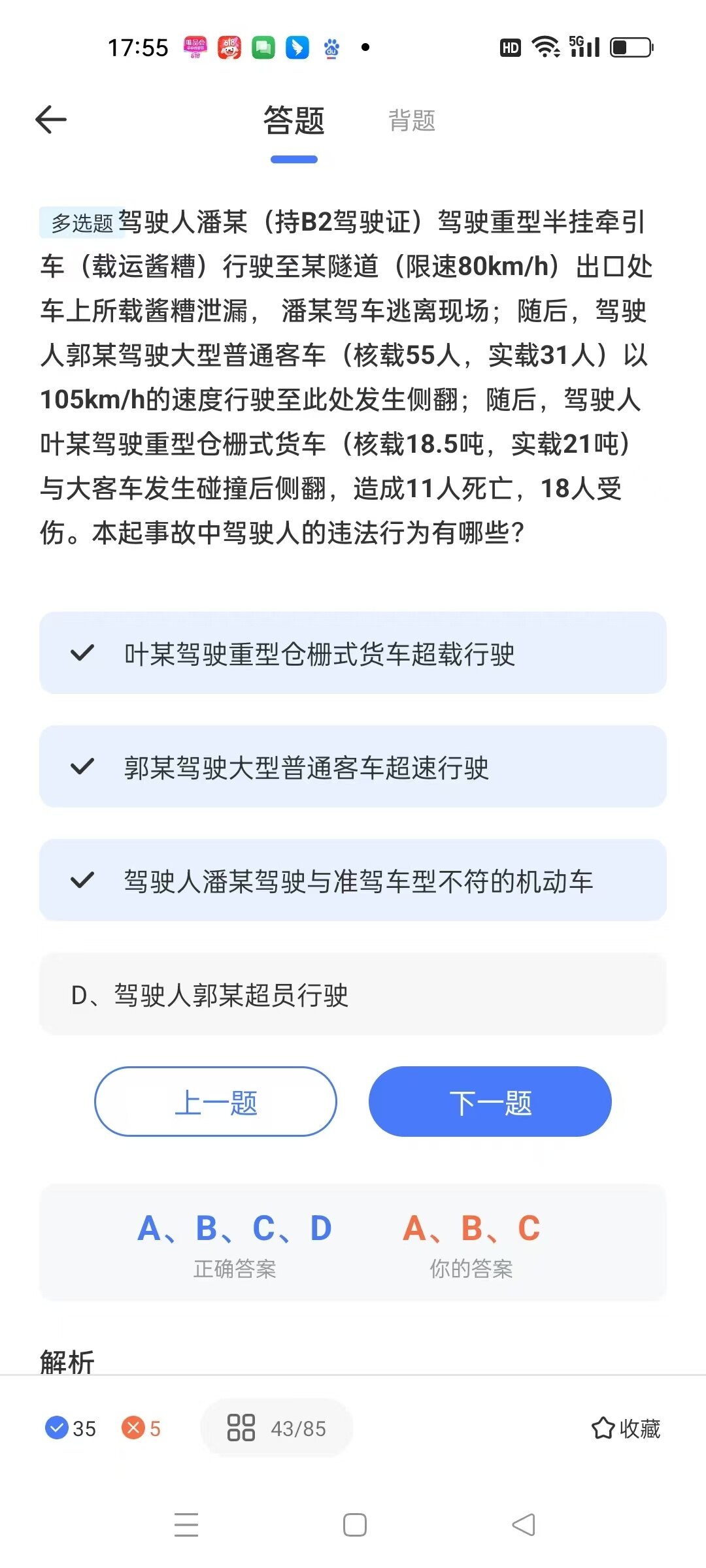Advance to next question with 下一题

490,1102
